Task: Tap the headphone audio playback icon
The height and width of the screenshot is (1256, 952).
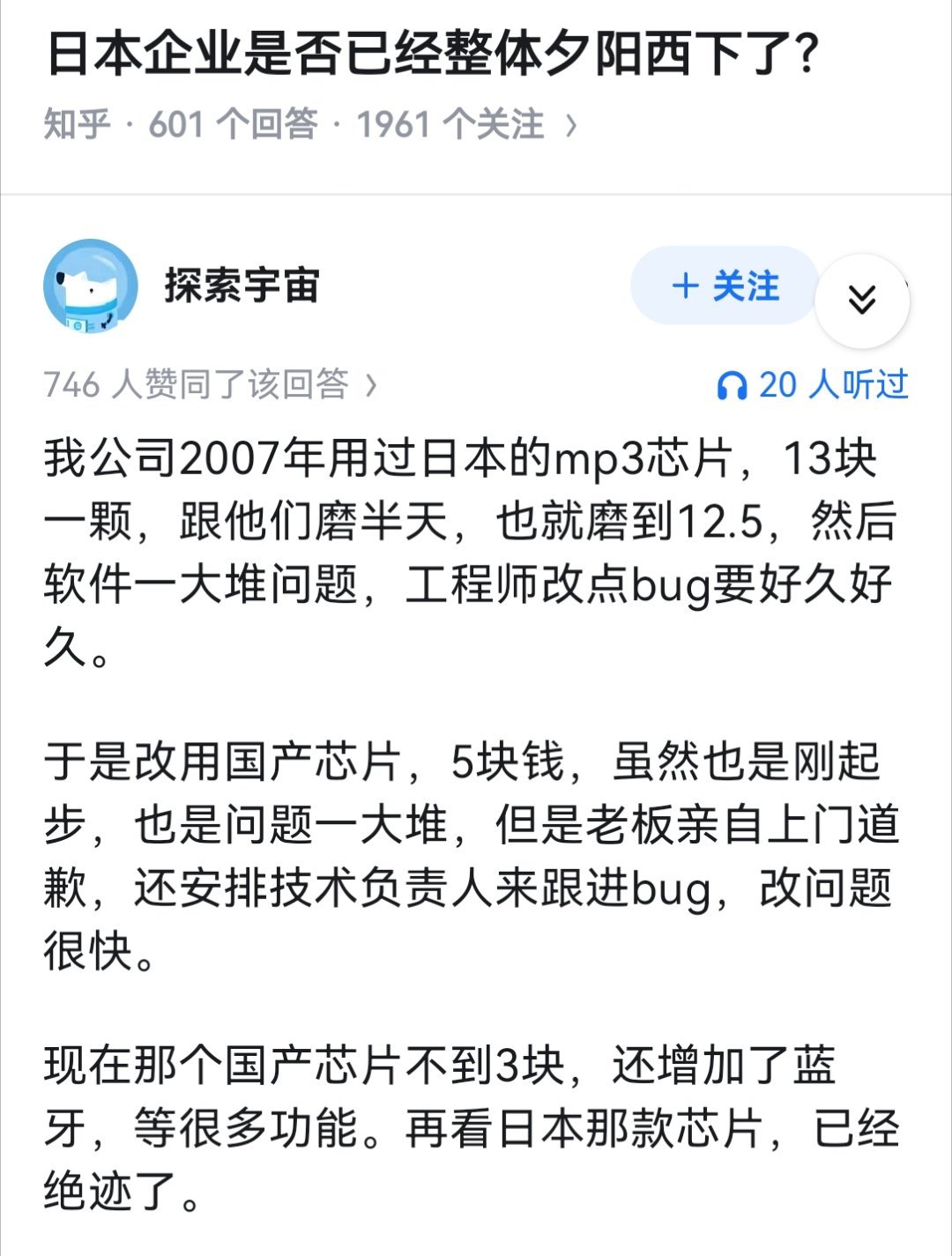Action: (734, 383)
